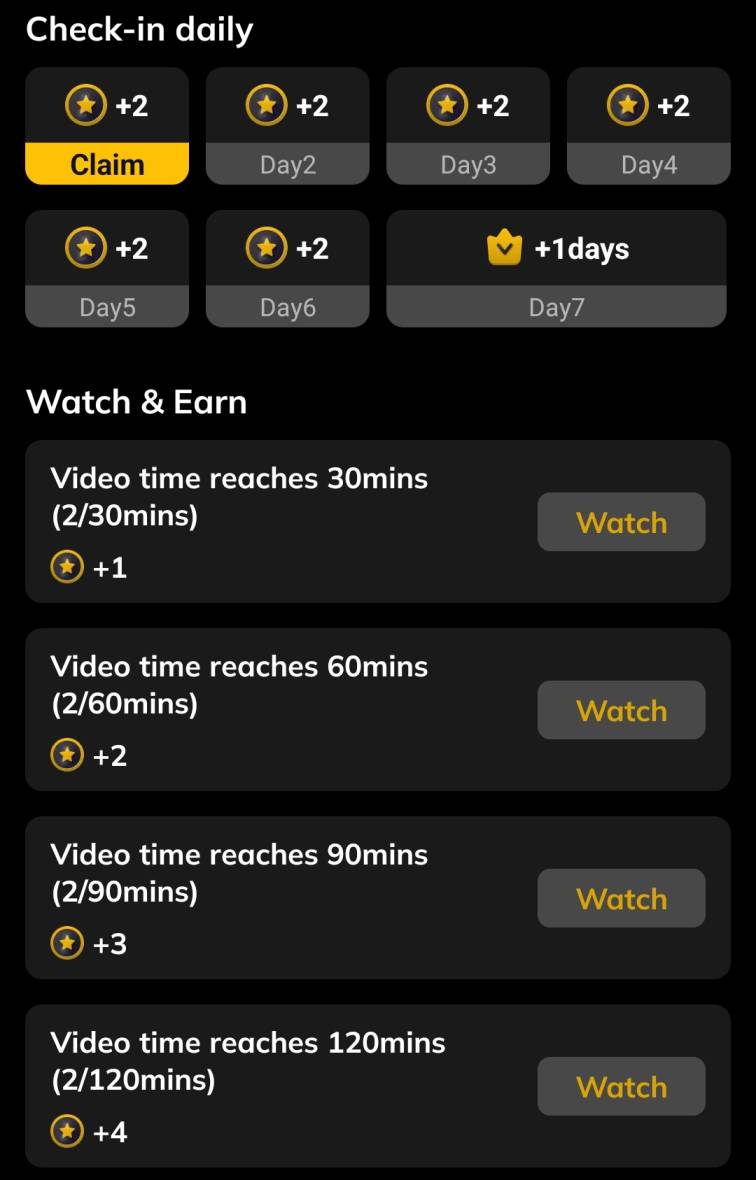Select the Day7 reward card
756x1180 pixels.
556,268
